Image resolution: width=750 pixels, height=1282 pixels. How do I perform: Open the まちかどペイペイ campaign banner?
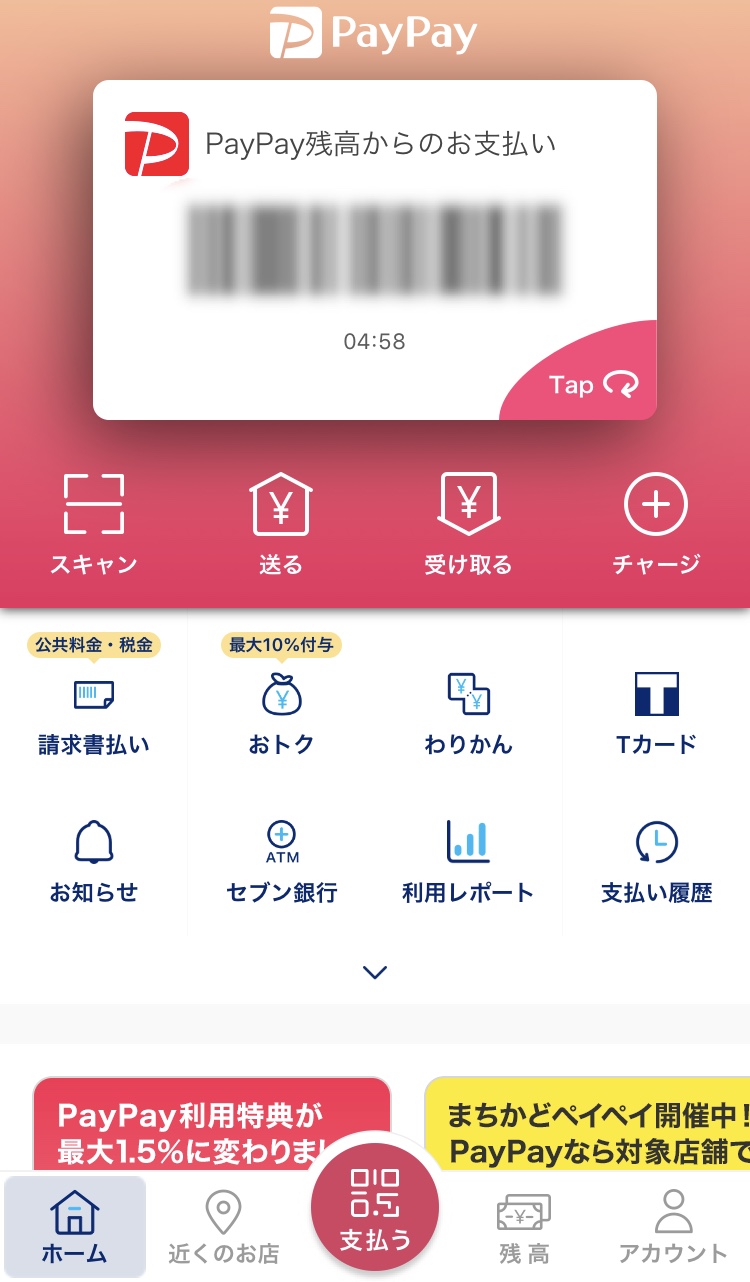coord(587,1124)
